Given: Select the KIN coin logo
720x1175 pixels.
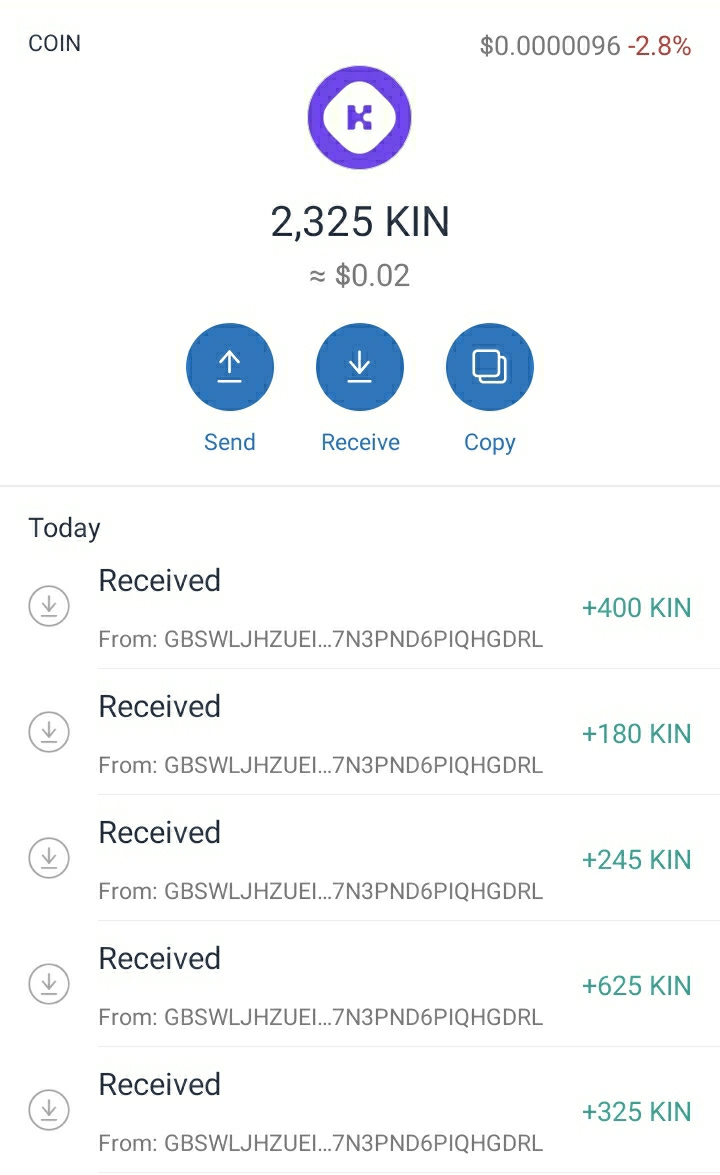Looking at the screenshot, I should coord(359,117).
